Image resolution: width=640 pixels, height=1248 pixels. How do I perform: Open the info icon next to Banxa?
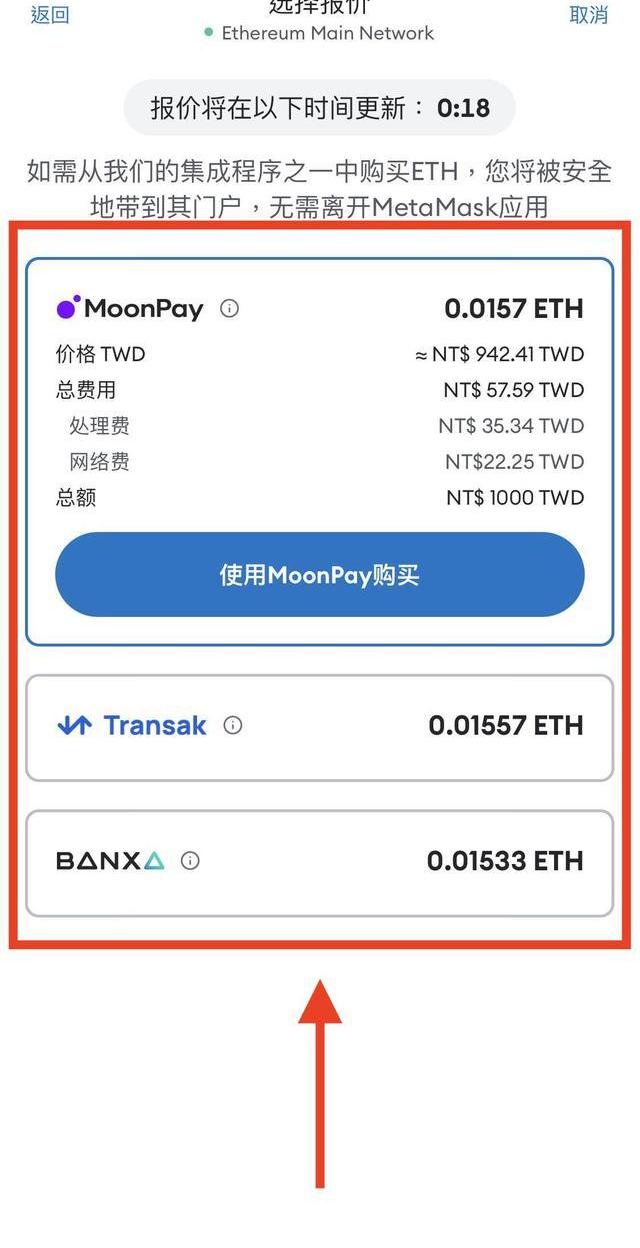(x=190, y=860)
